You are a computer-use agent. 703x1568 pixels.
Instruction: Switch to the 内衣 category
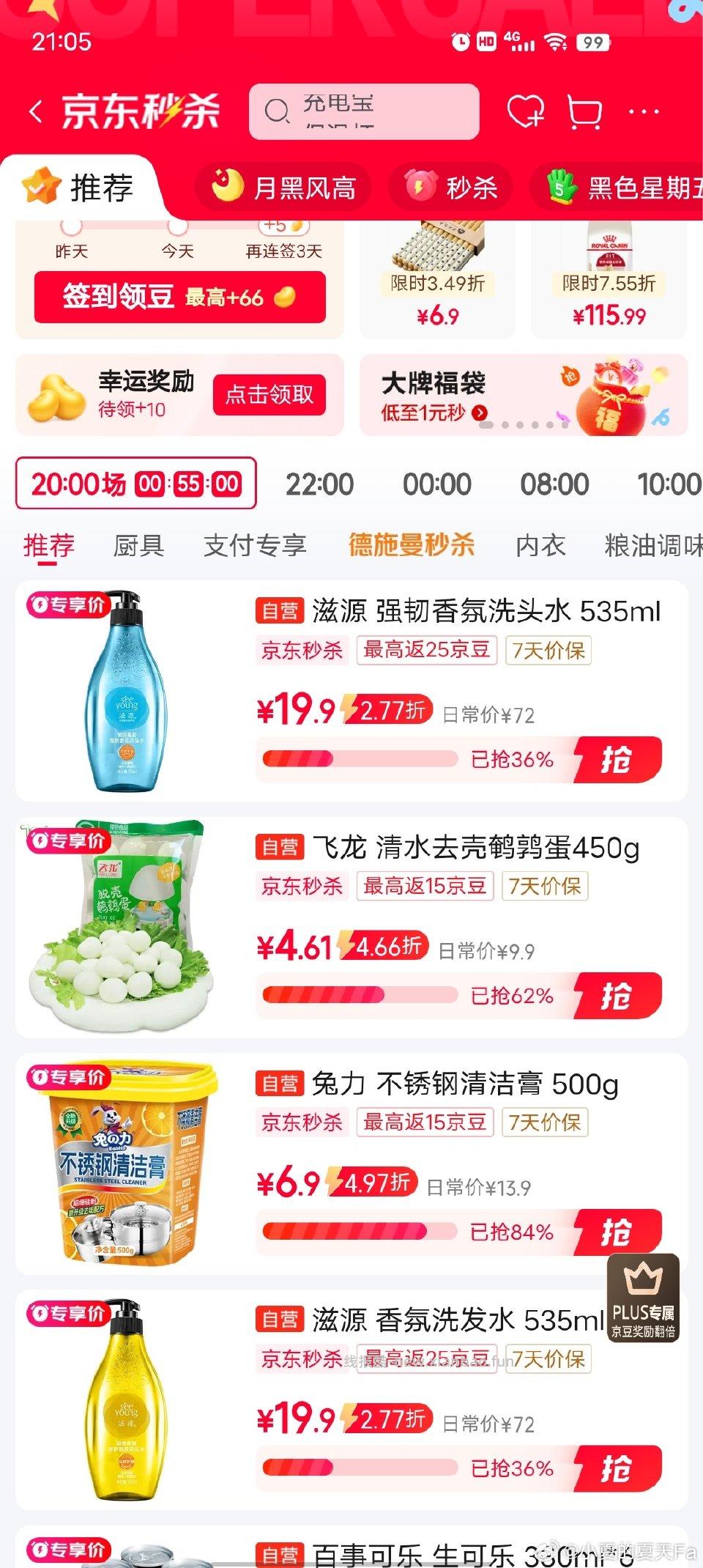(x=540, y=545)
